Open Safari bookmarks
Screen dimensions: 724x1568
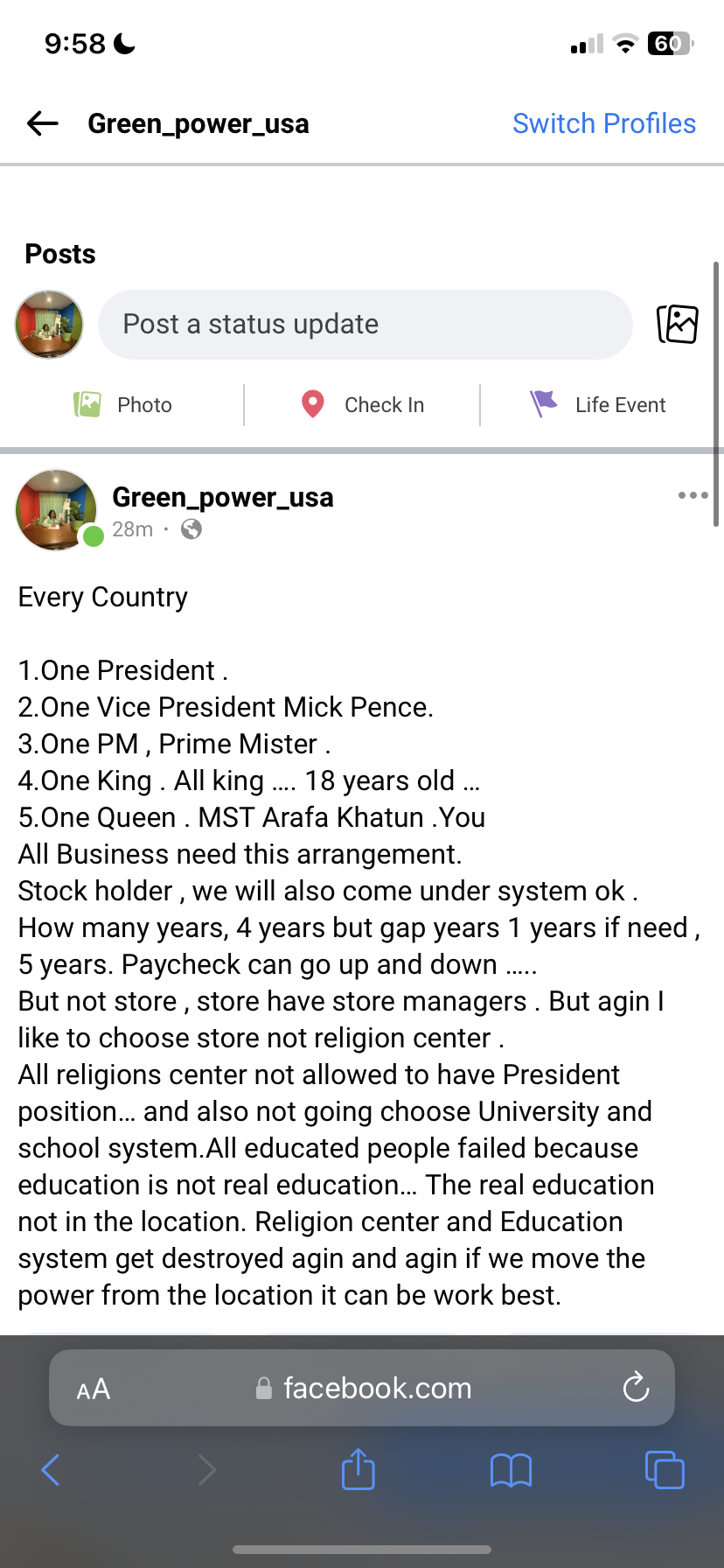coord(512,1470)
